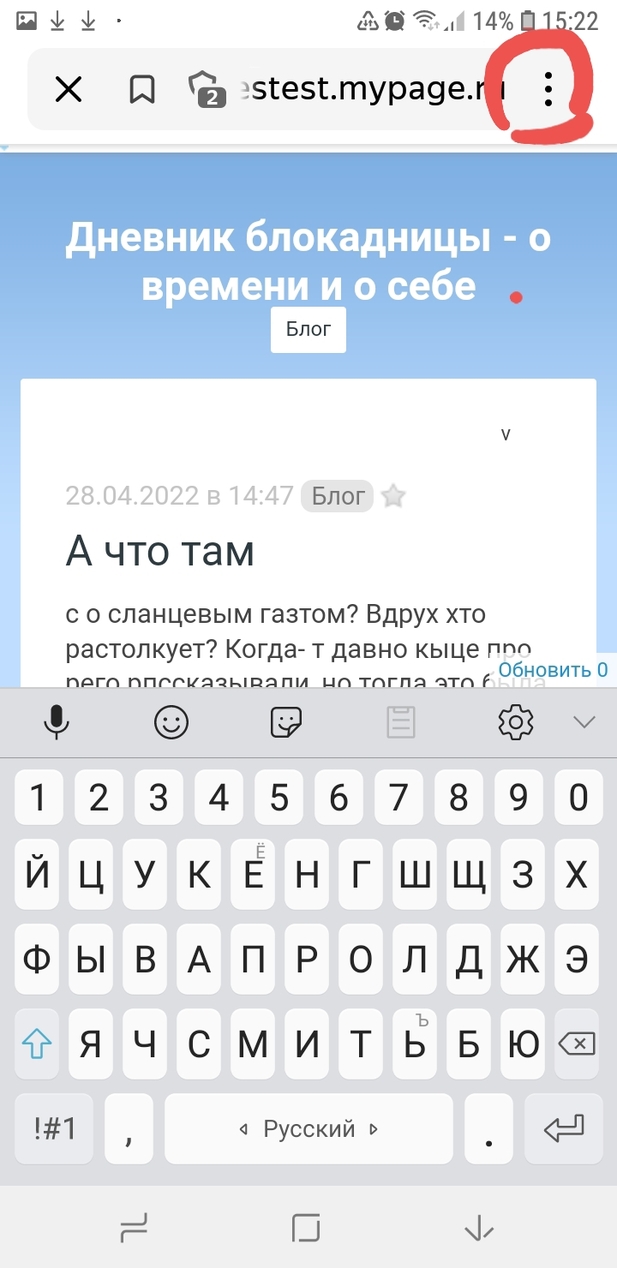Switch to symbols with !#1 key
This screenshot has width=617, height=1268.
[x=57, y=1129]
